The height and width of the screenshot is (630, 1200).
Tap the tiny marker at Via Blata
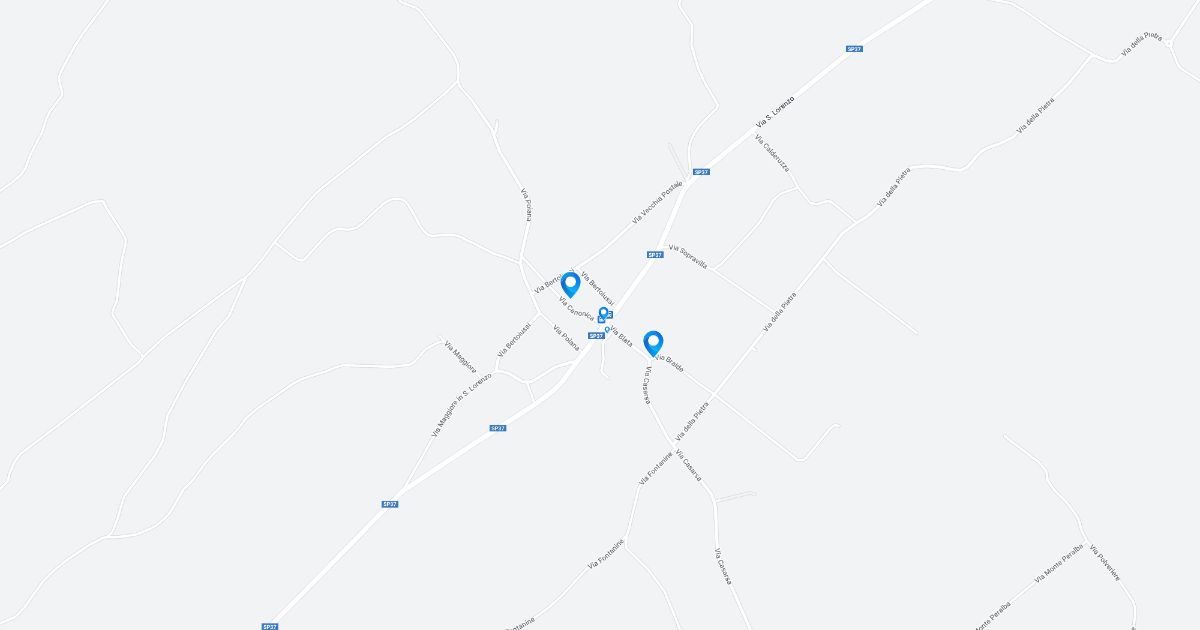[607, 329]
